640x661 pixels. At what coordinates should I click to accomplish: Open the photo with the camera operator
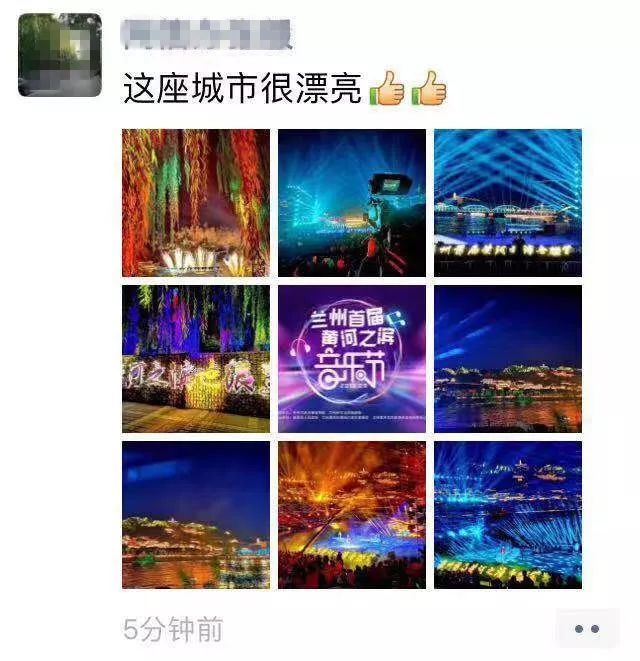coord(352,203)
